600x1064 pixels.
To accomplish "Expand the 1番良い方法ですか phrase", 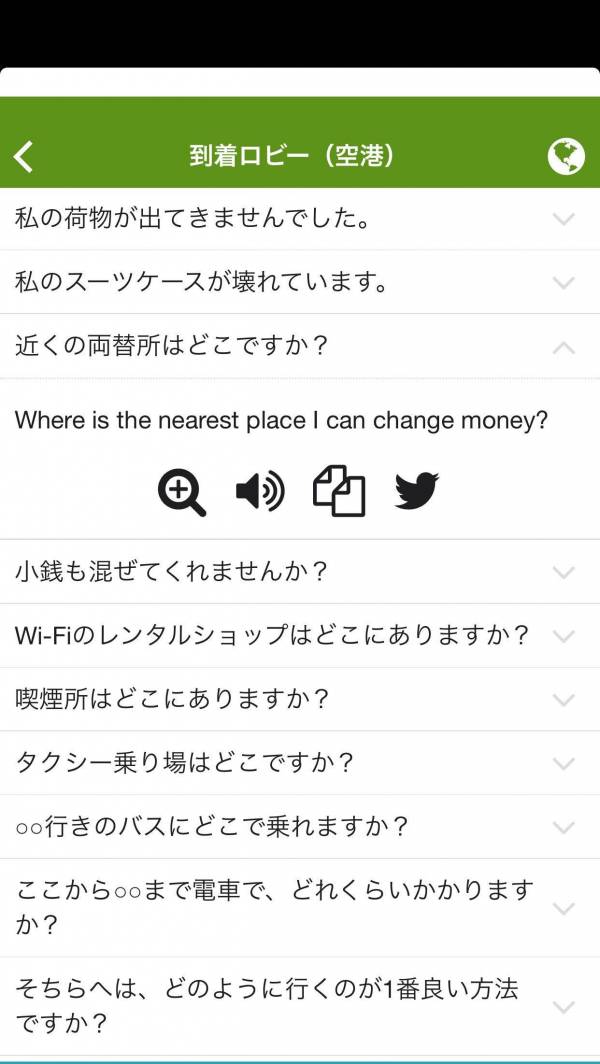I will pyautogui.click(x=300, y=1006).
